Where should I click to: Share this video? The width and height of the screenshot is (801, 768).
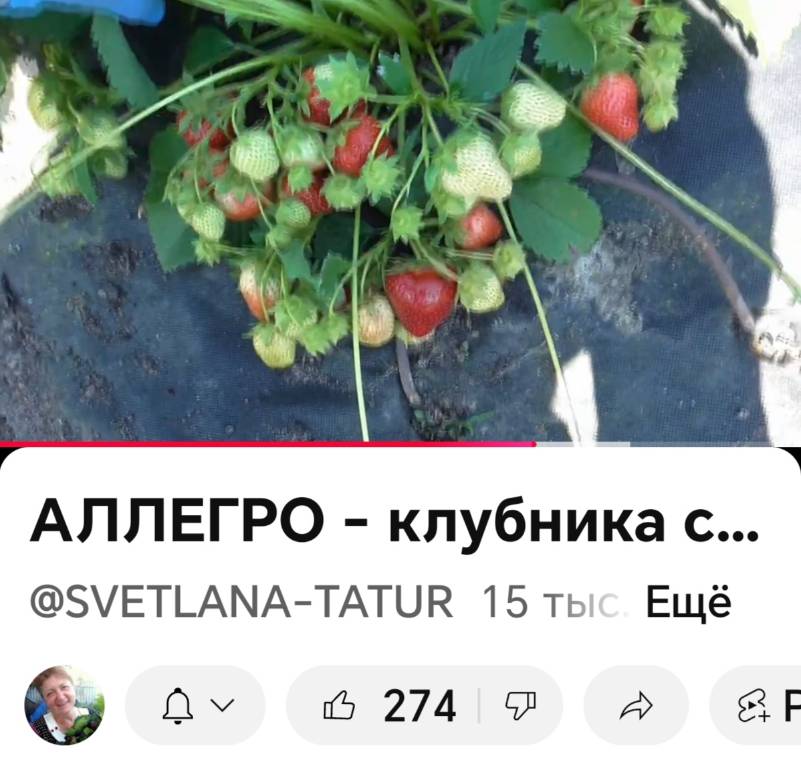pyautogui.click(x=636, y=706)
